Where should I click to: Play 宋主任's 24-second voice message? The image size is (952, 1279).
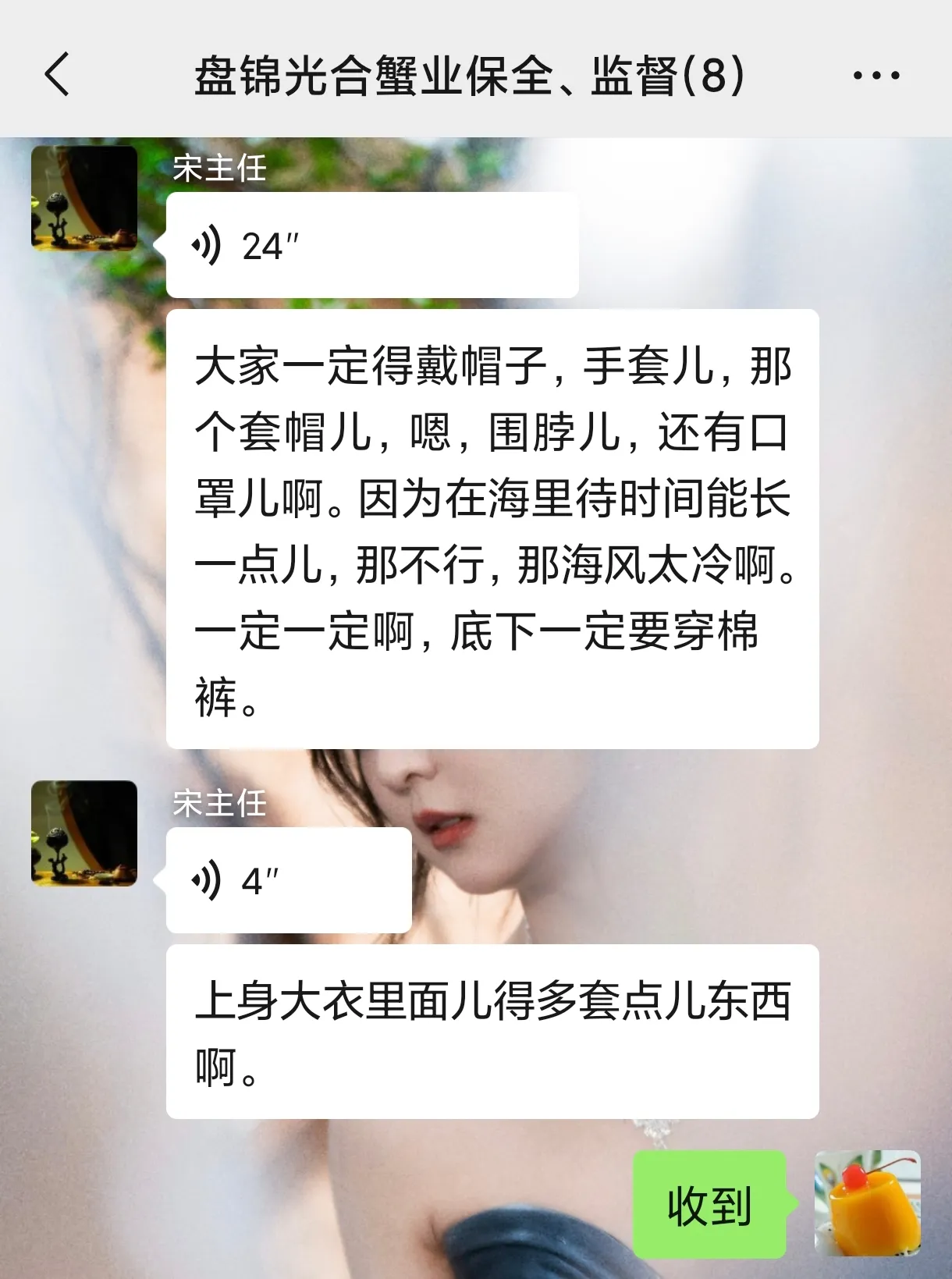[371, 246]
